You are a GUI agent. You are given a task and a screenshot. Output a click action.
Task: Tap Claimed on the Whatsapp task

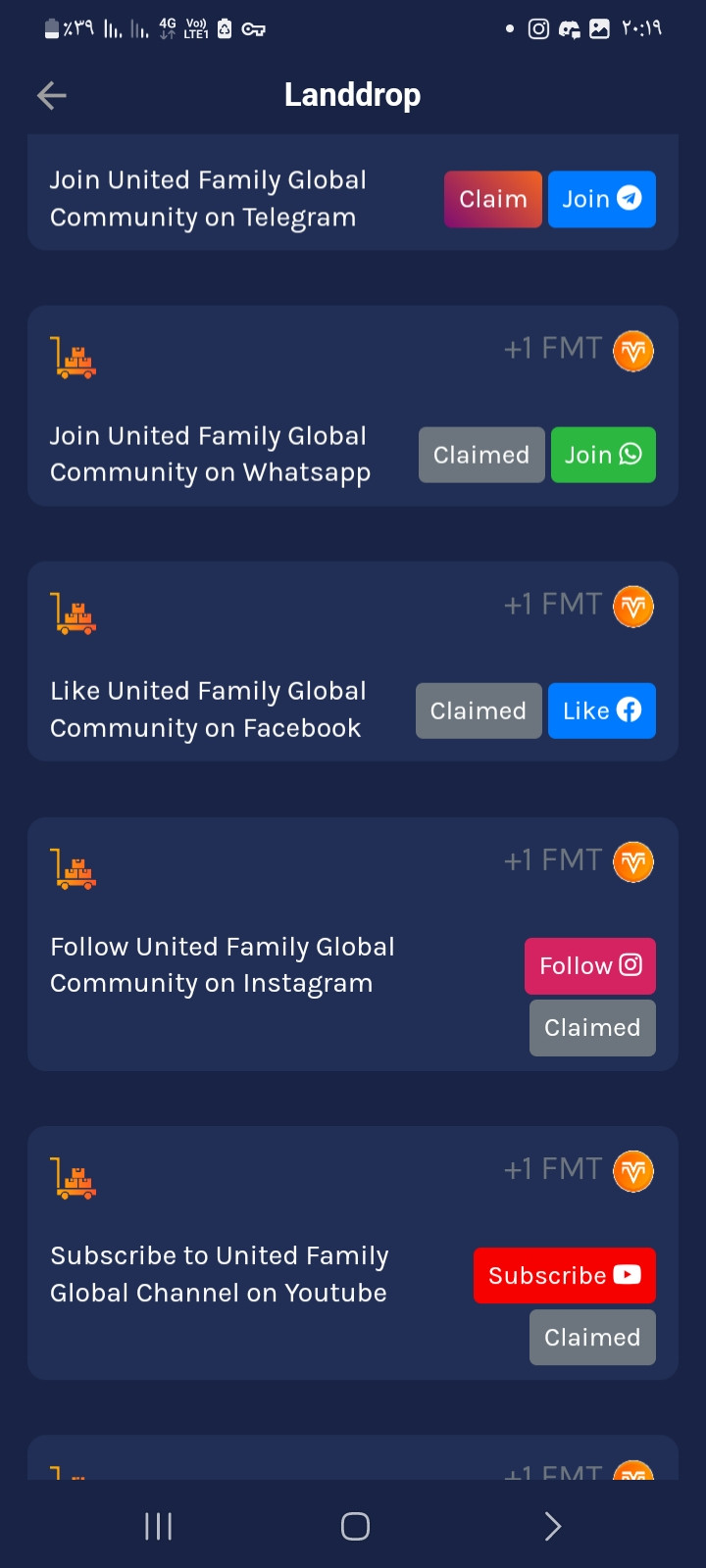[481, 455]
